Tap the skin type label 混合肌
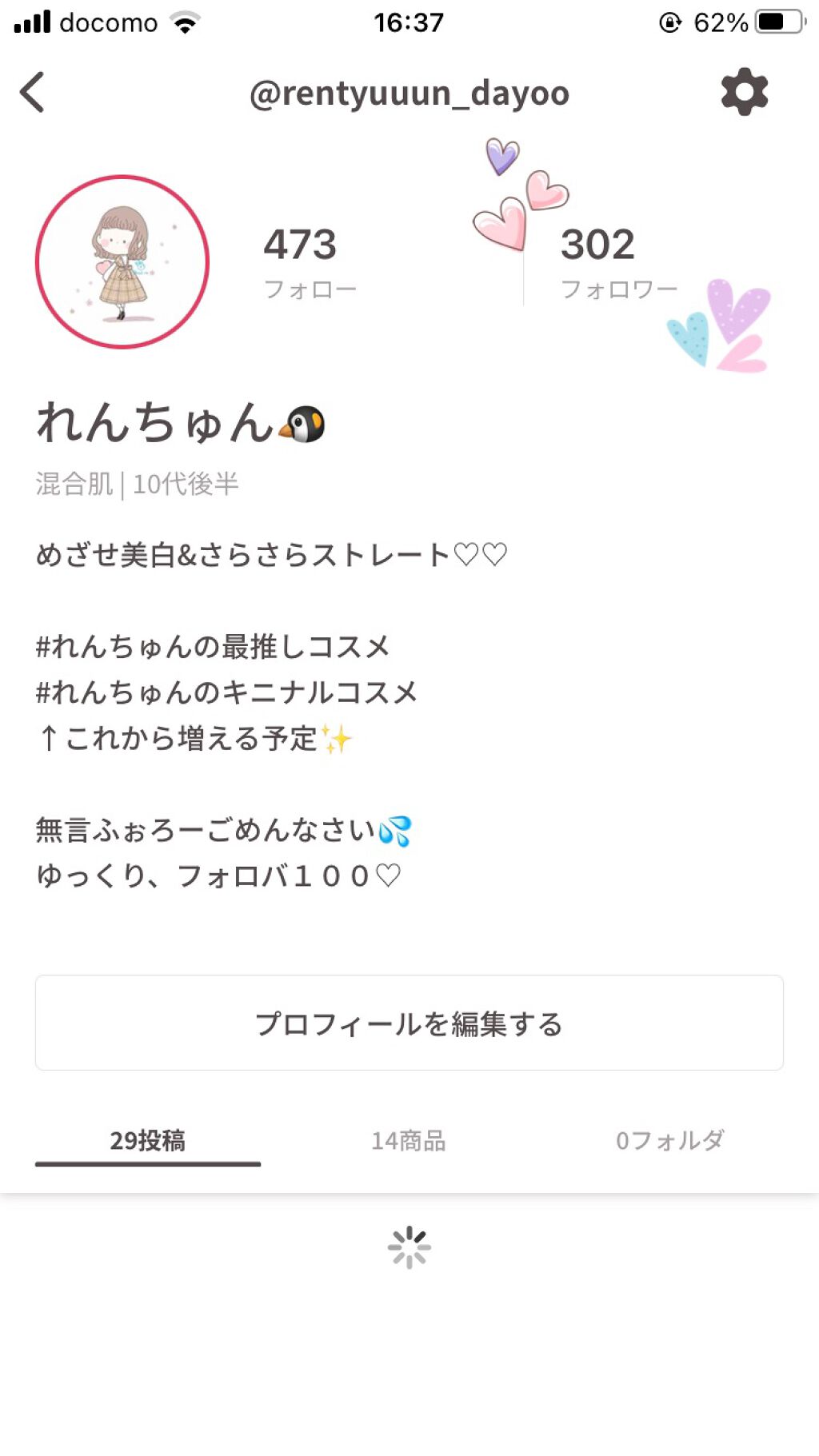This screenshot has height=1456, width=819. click(72, 482)
